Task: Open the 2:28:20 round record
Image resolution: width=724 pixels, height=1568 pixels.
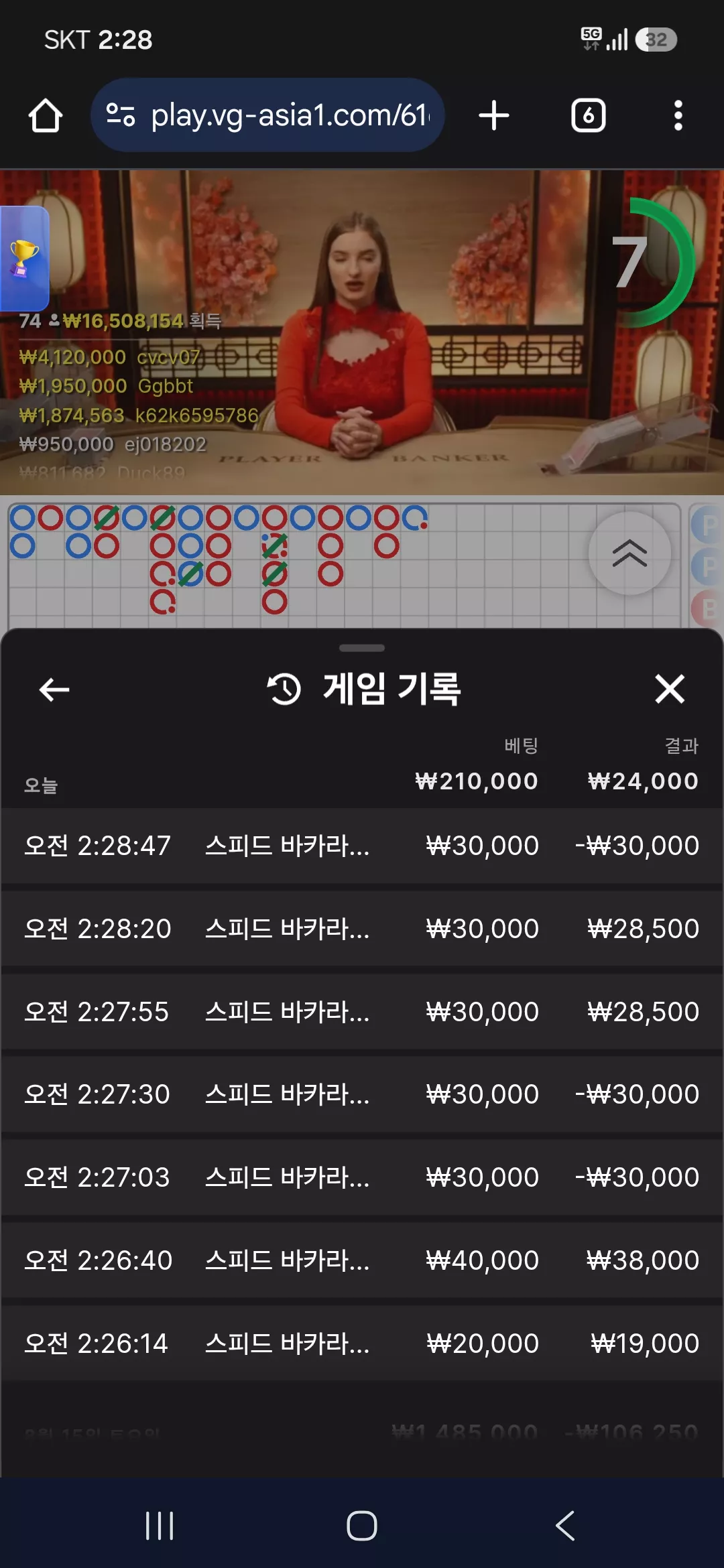Action: click(362, 929)
